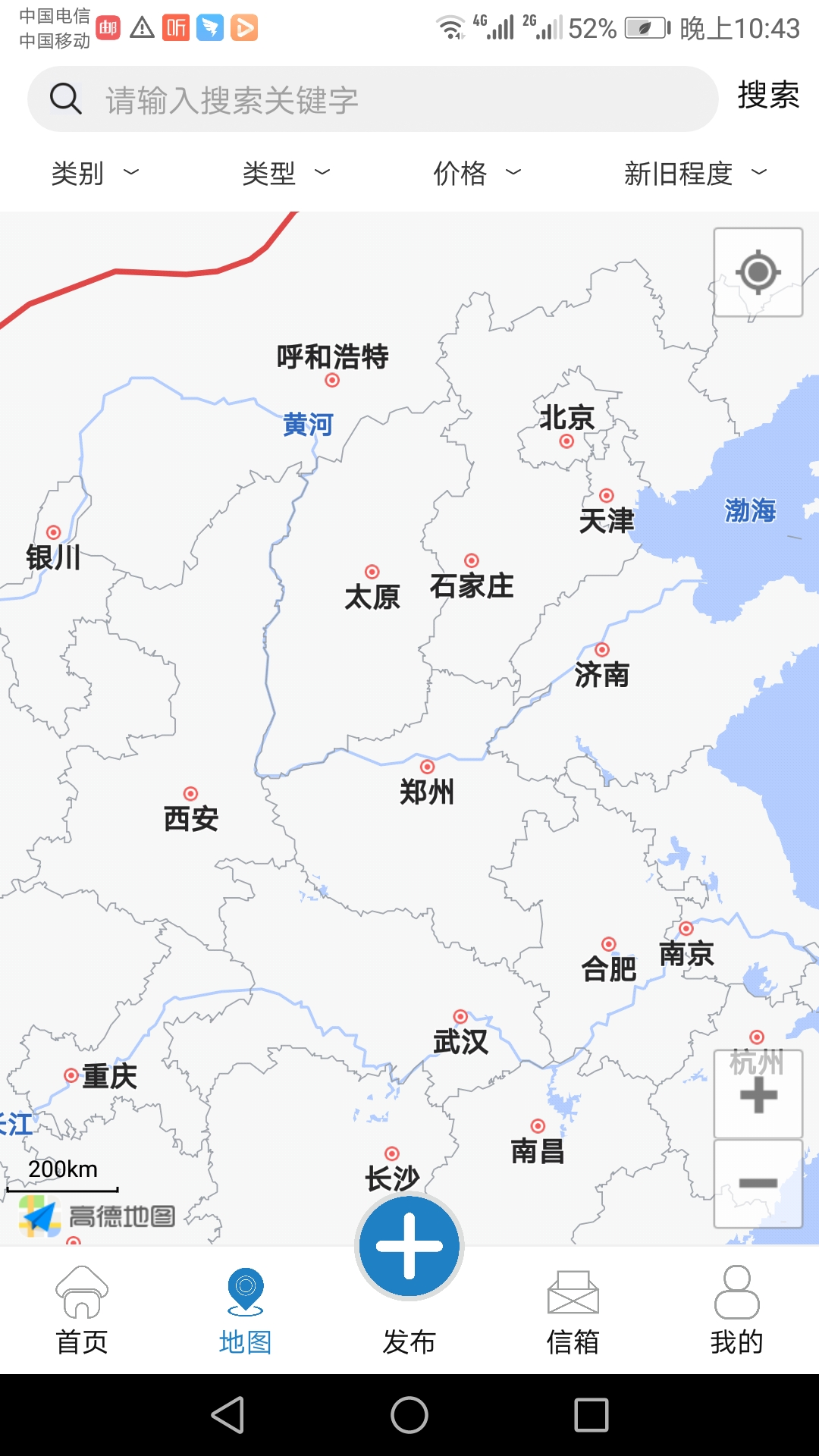Open the 信箱 tab
Viewport: 819px width, 1456px height.
[x=573, y=1310]
